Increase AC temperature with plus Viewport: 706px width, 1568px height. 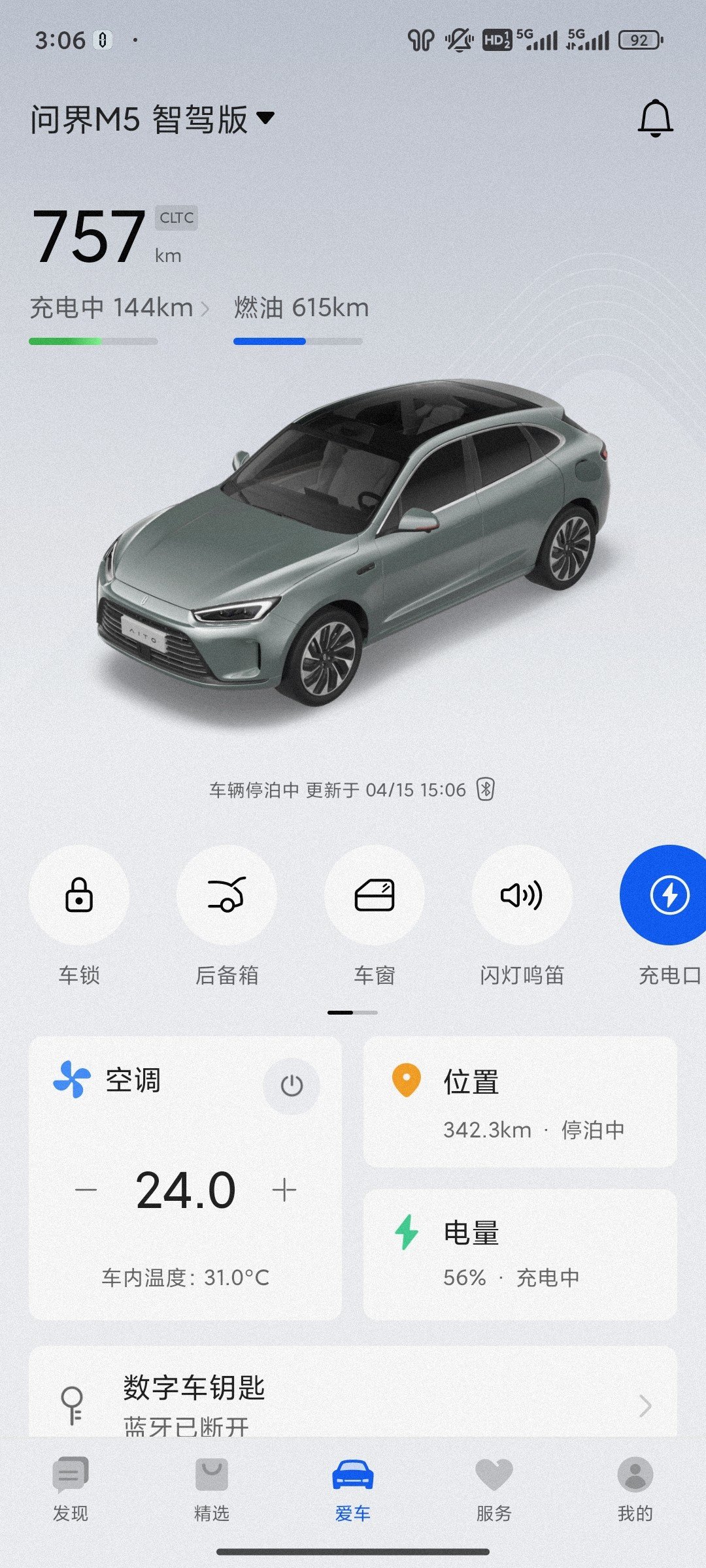(284, 1190)
